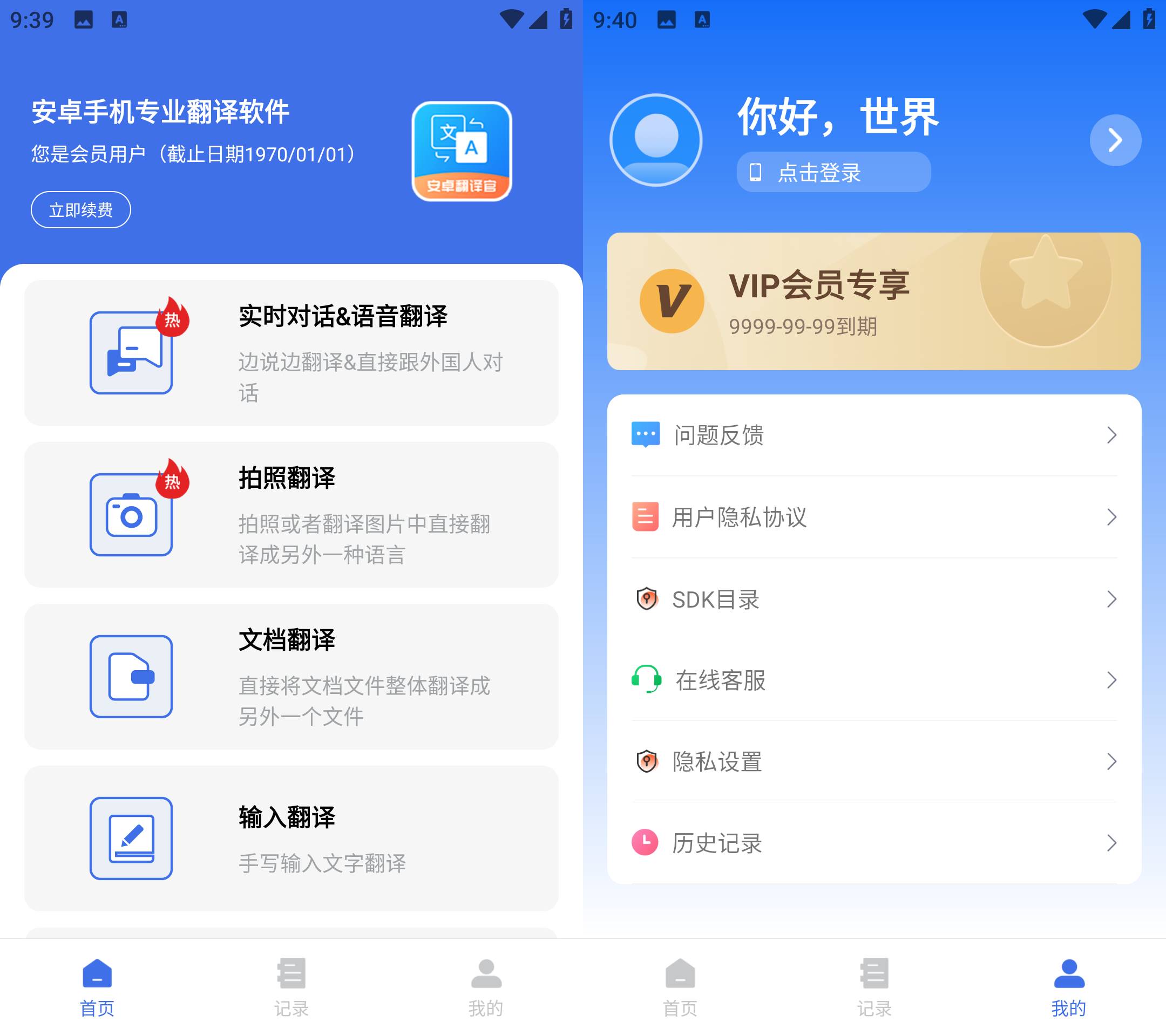Switch to 我的 tab on left screen

pyautogui.click(x=485, y=987)
